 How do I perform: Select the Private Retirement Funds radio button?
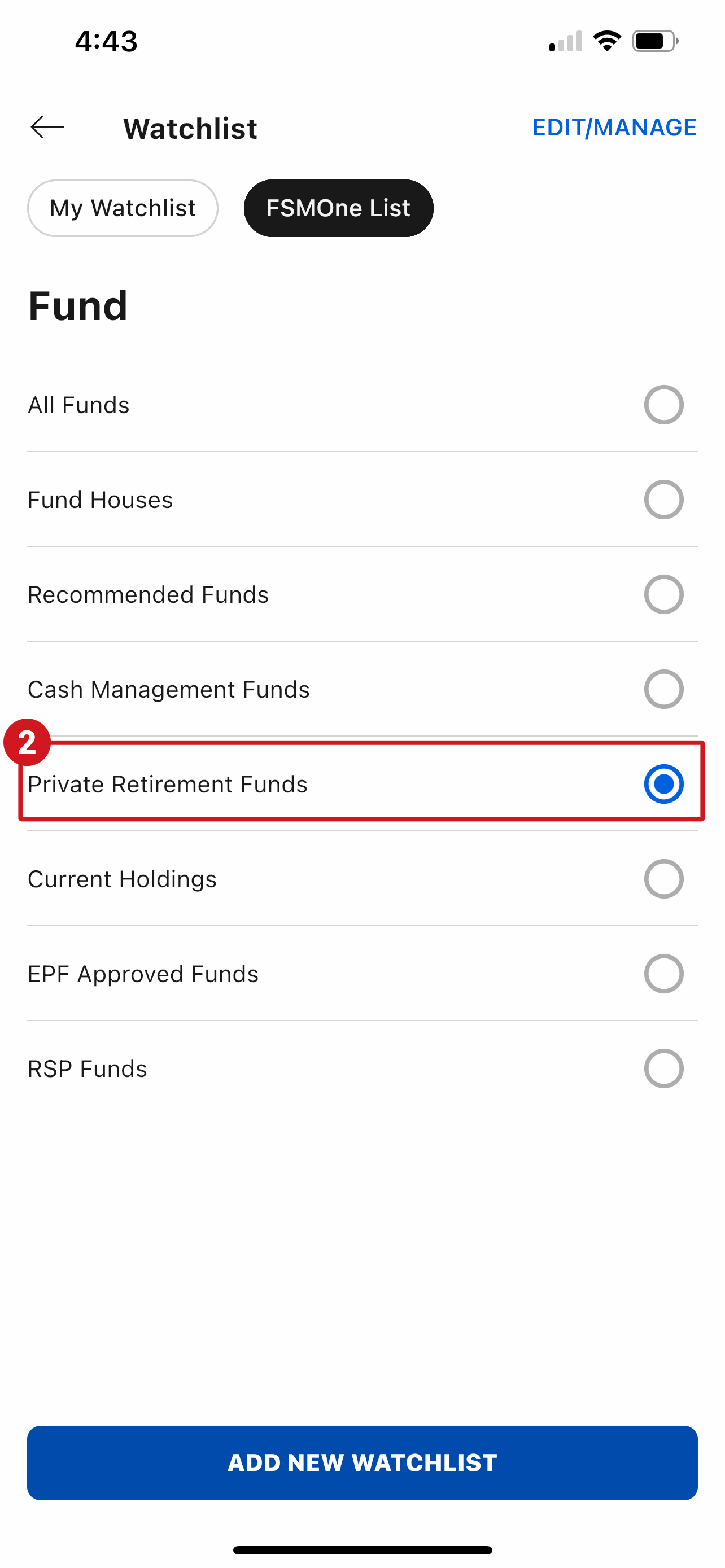(663, 784)
